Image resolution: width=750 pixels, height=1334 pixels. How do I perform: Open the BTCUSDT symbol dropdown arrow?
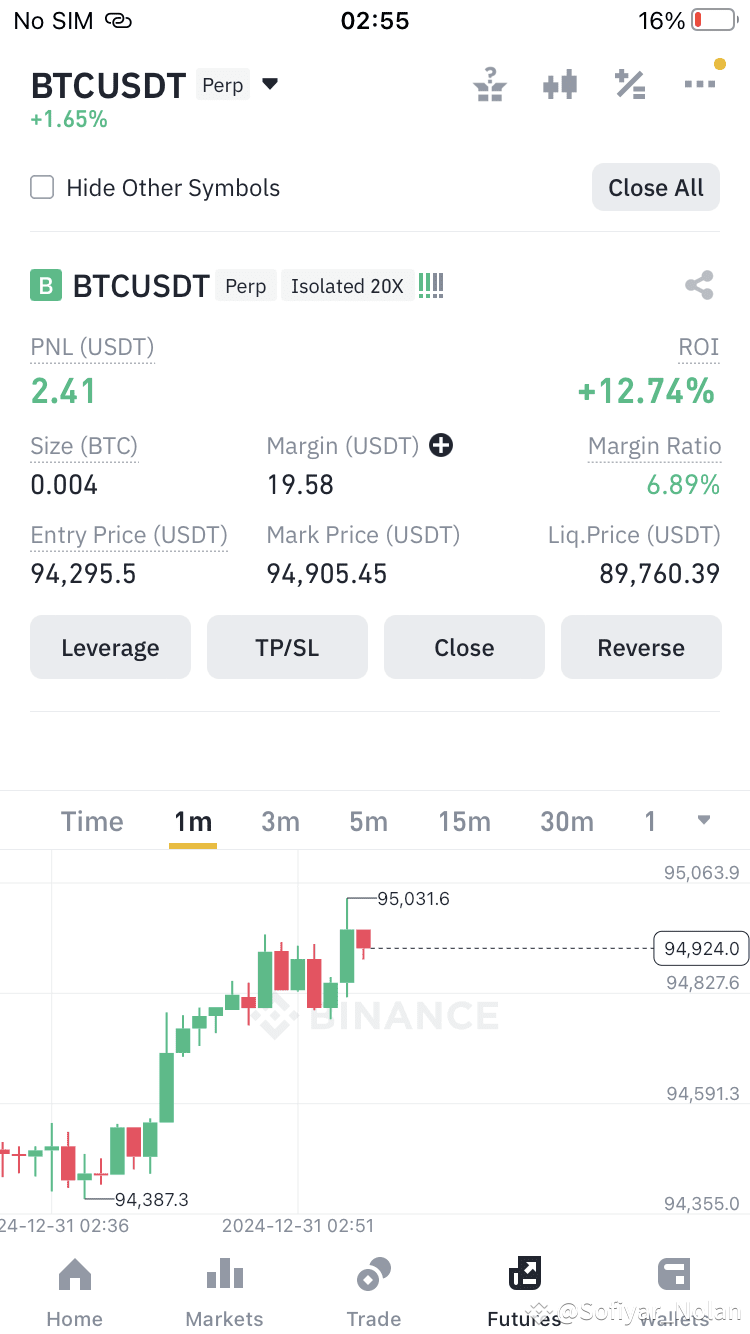pos(269,85)
